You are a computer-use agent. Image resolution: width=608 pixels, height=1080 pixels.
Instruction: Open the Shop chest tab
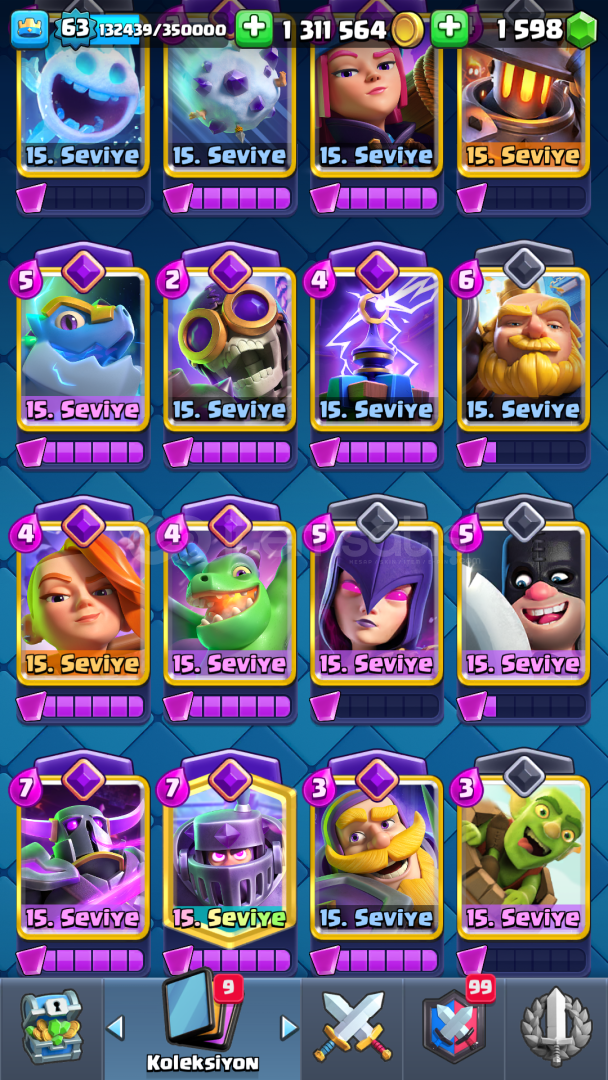(51, 1027)
